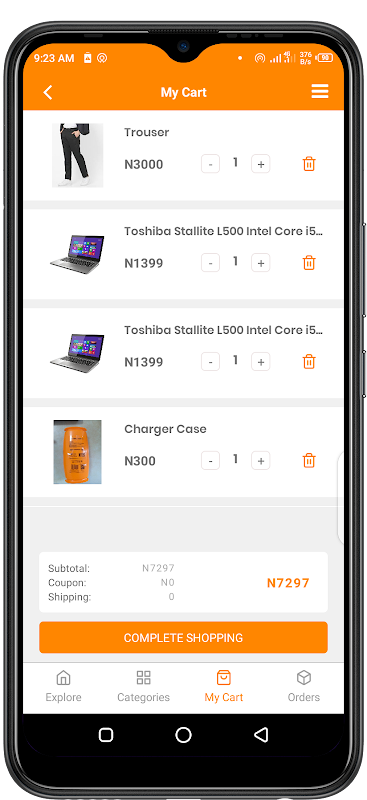The image size is (367, 800).
Task: Increase the Trouser quantity
Action: tap(260, 164)
